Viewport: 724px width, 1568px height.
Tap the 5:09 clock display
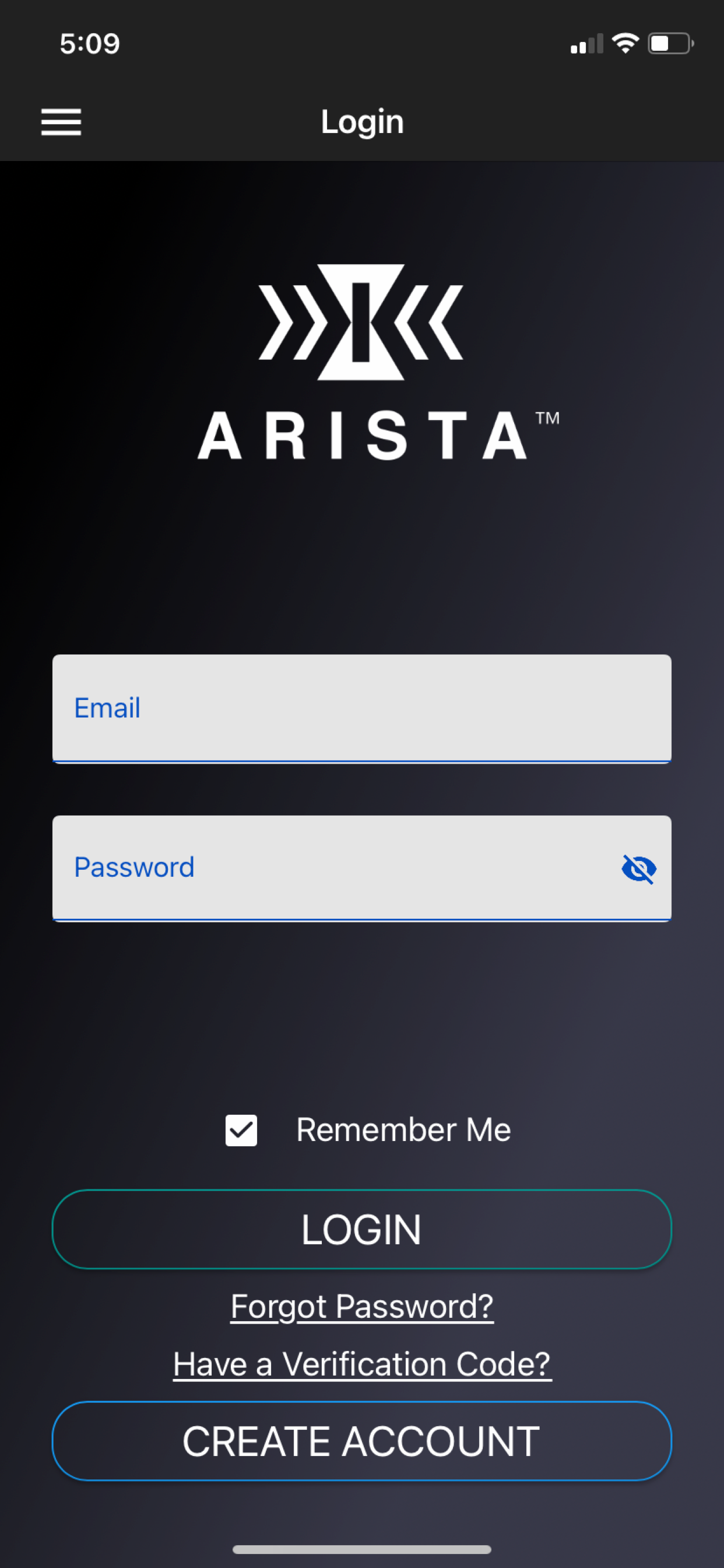(89, 43)
